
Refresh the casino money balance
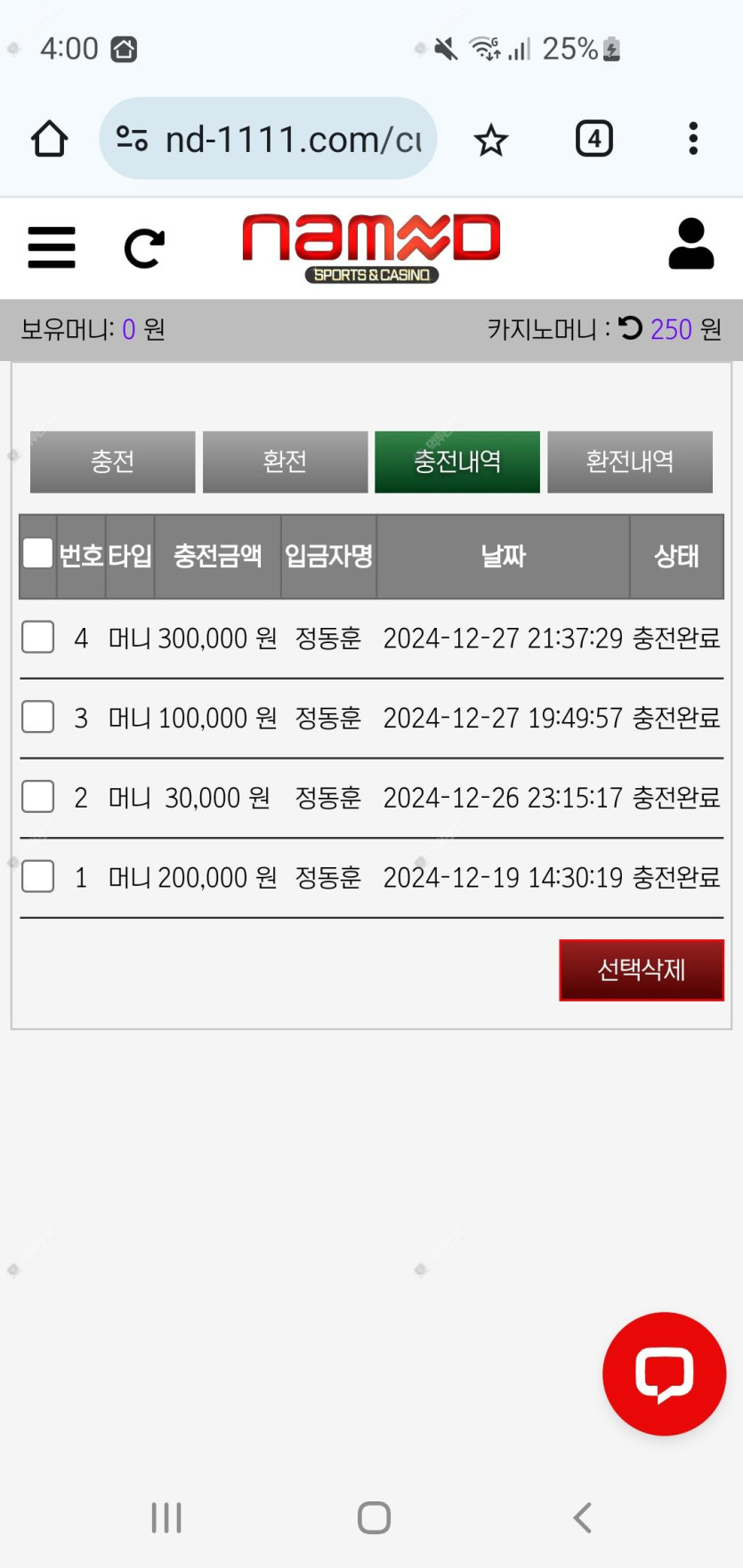(630, 328)
